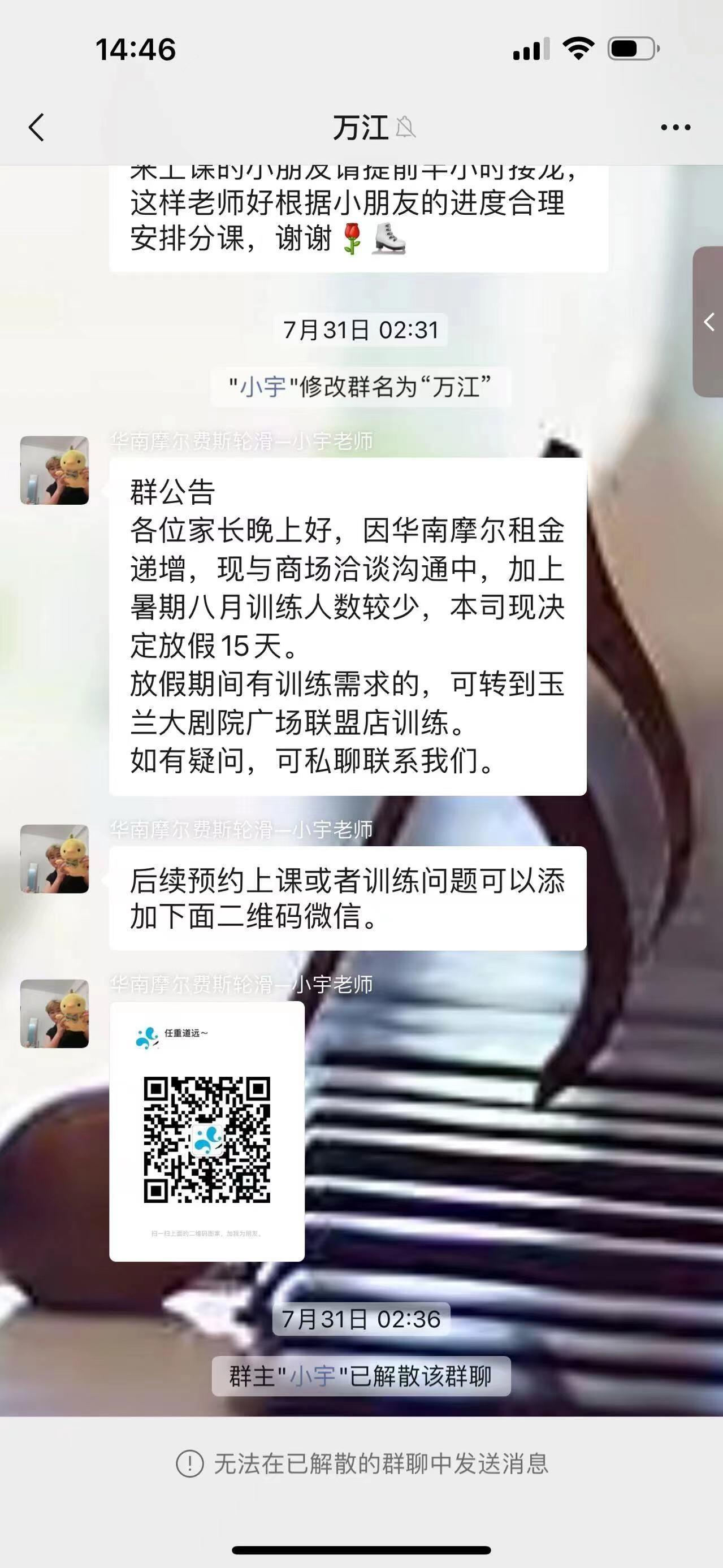Open 小宇老师's avatar beside the 群公告 message
The height and width of the screenshot is (1568, 723).
(55, 470)
